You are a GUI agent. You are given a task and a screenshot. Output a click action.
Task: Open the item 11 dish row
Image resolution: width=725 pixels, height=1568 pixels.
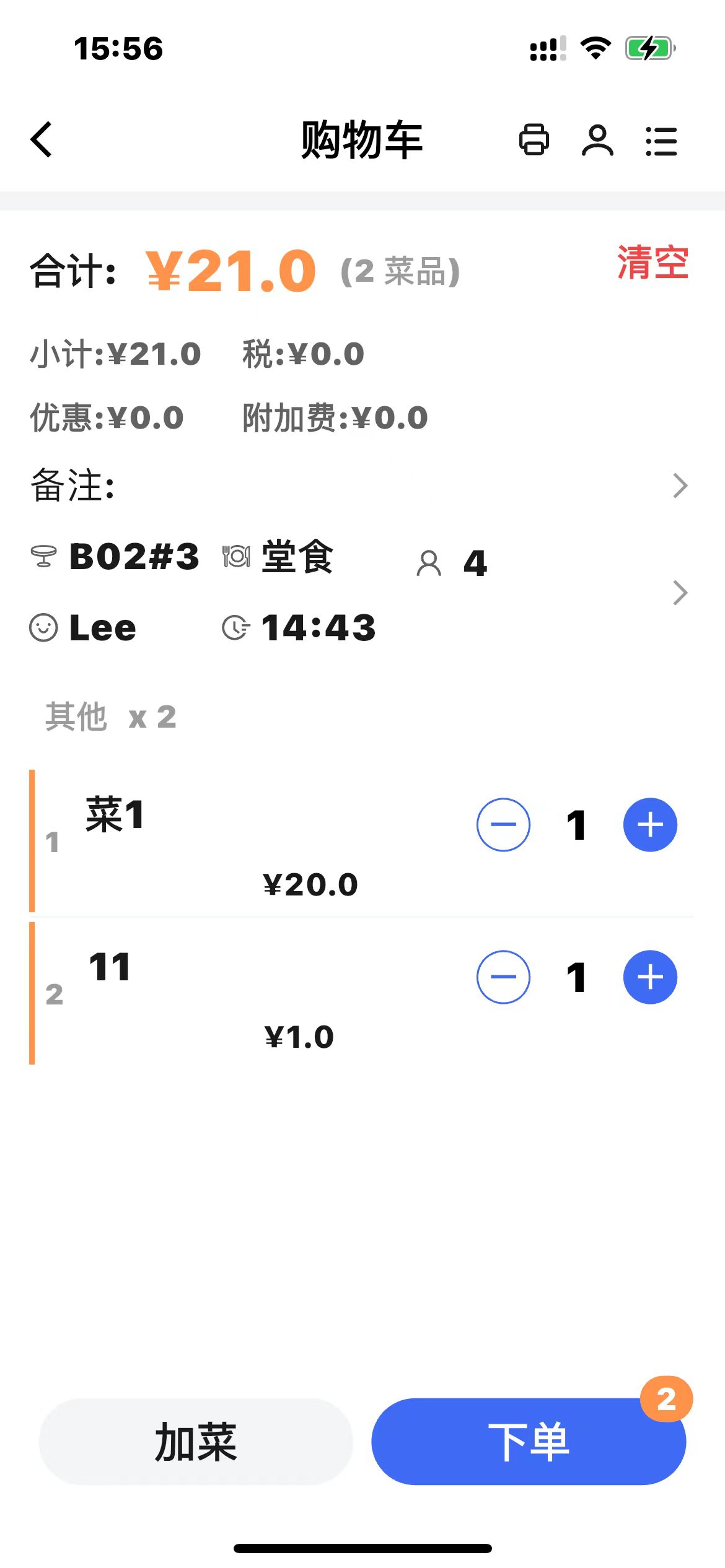click(248, 993)
